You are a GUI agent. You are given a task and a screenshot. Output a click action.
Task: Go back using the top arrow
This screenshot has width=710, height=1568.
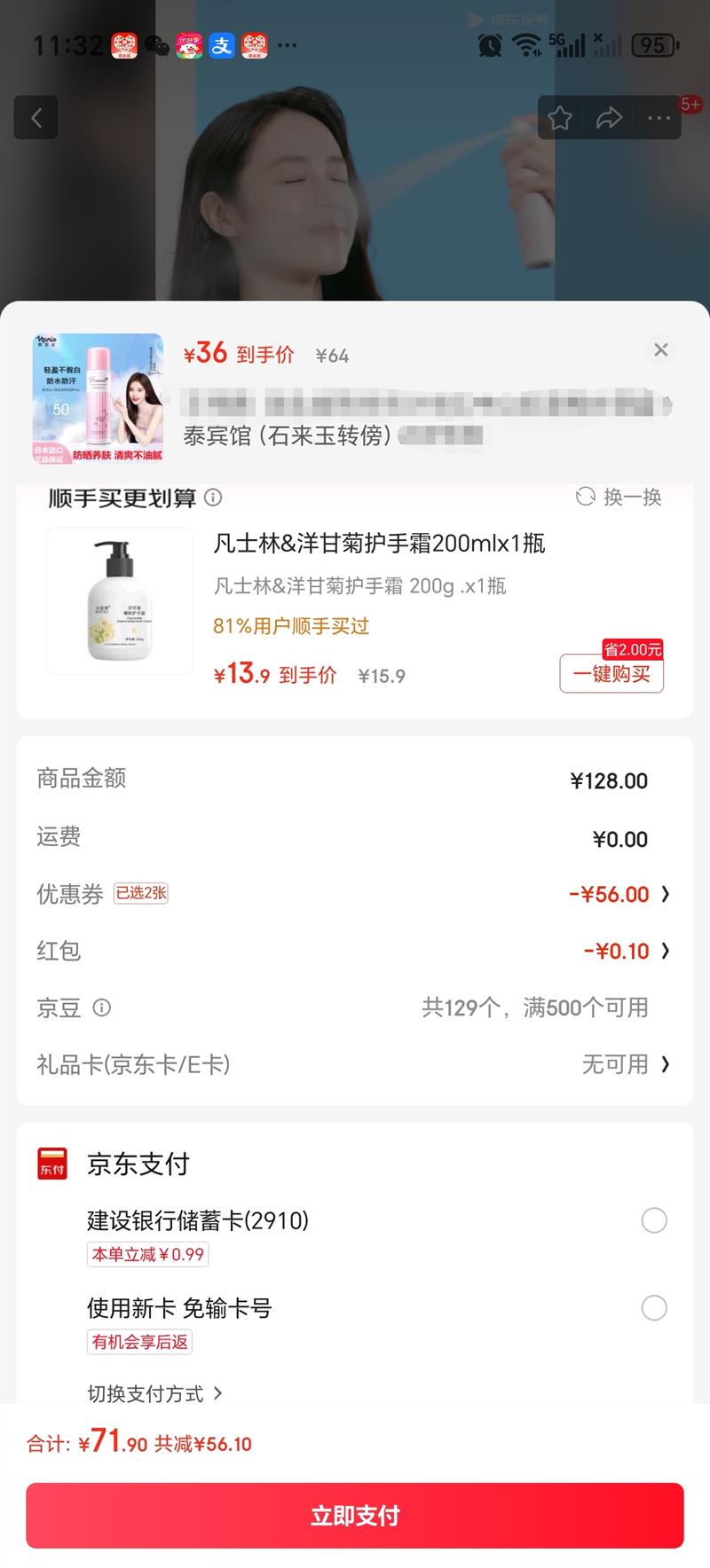click(x=36, y=118)
